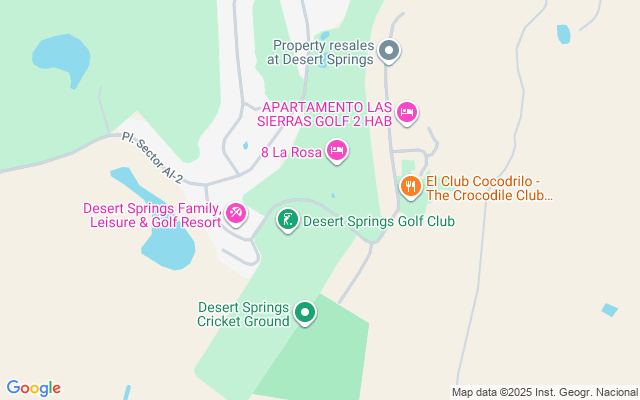The height and width of the screenshot is (400, 640).
Task: Tap El Club Cocodrilo restaurant marker
Action: 410,186
